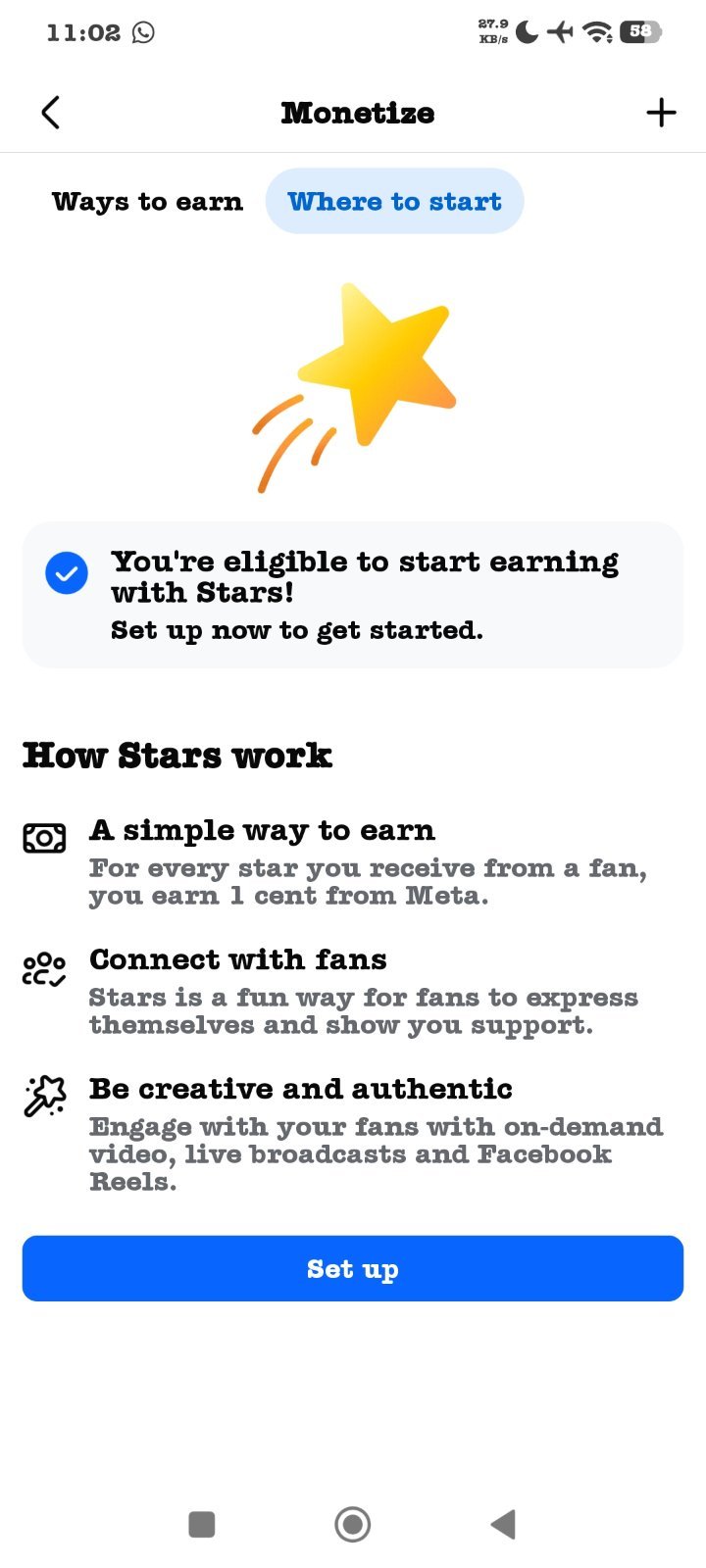Go to home screen via navigation bar

(x=353, y=1524)
